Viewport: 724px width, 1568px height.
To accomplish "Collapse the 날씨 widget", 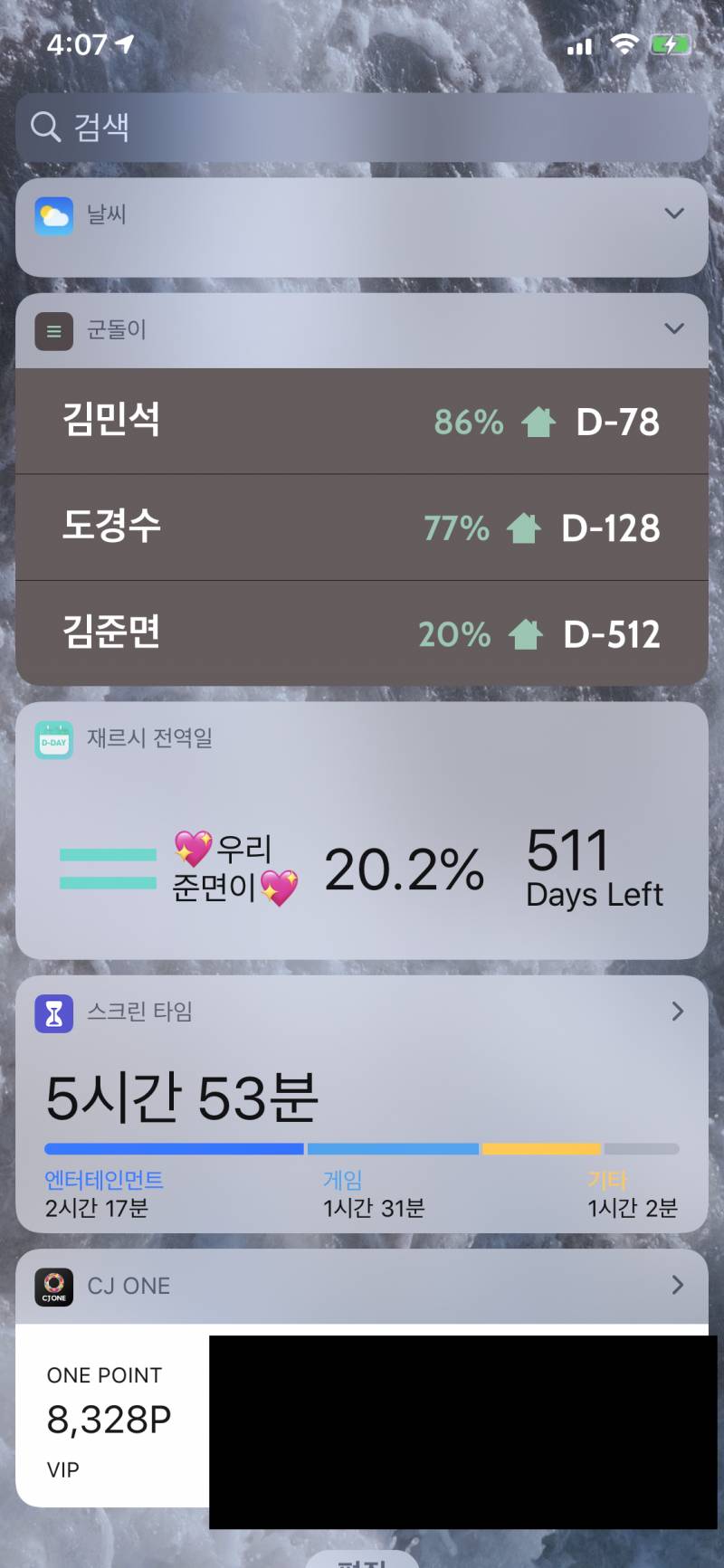I will pos(673,214).
